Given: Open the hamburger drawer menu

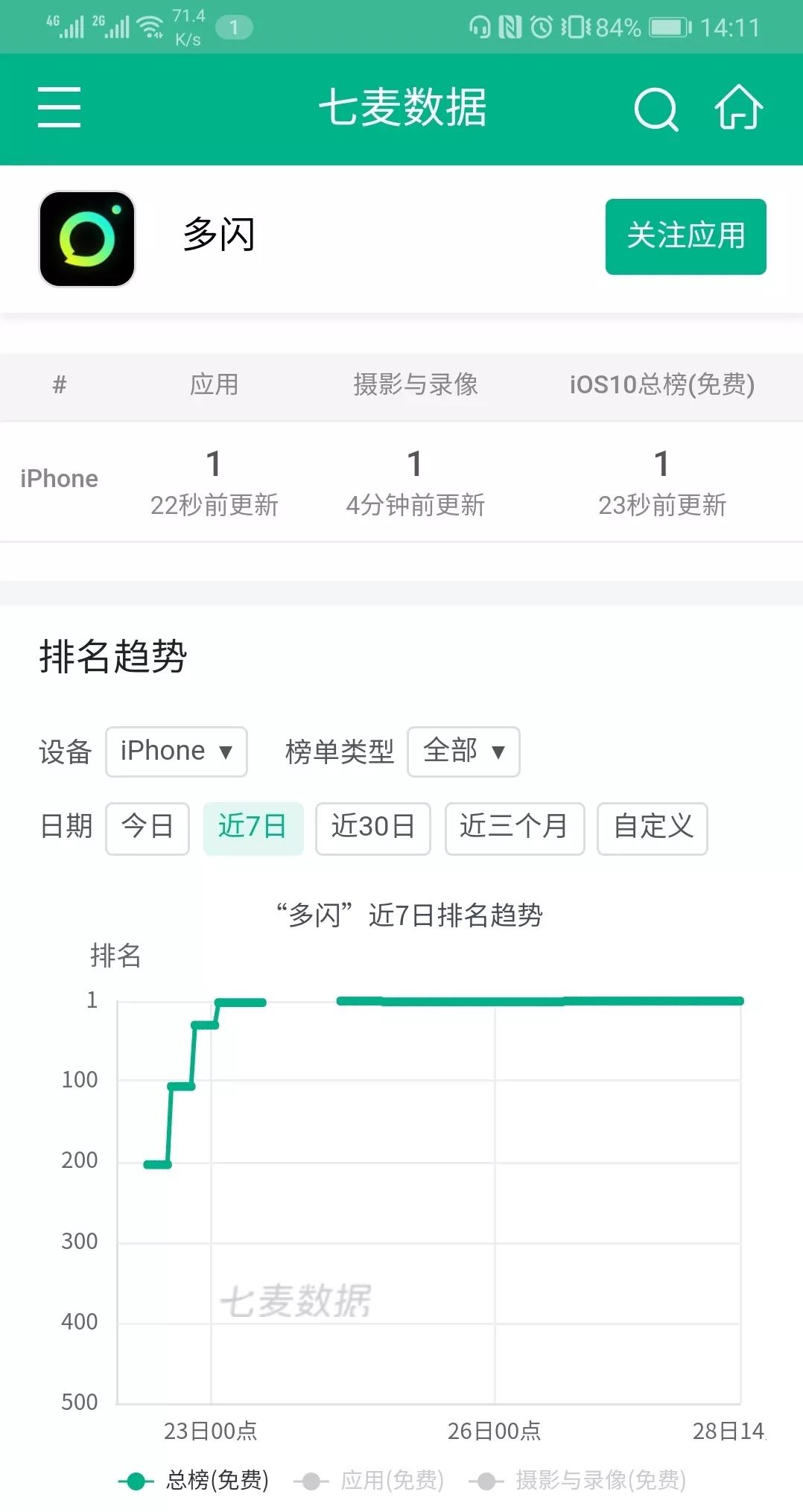Looking at the screenshot, I should click(x=59, y=107).
